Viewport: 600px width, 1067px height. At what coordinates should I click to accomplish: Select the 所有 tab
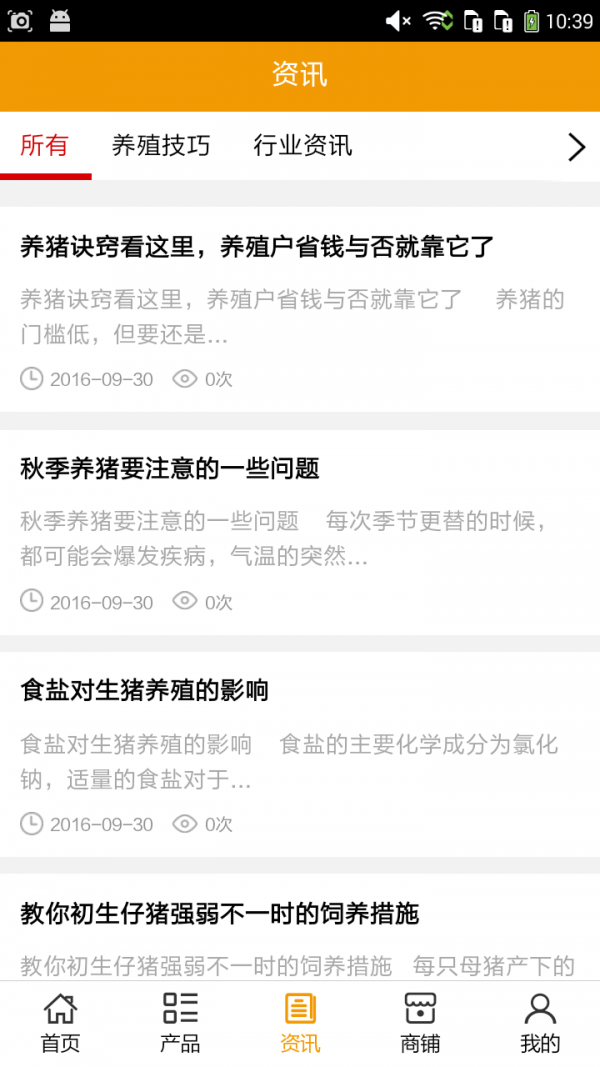[x=45, y=146]
